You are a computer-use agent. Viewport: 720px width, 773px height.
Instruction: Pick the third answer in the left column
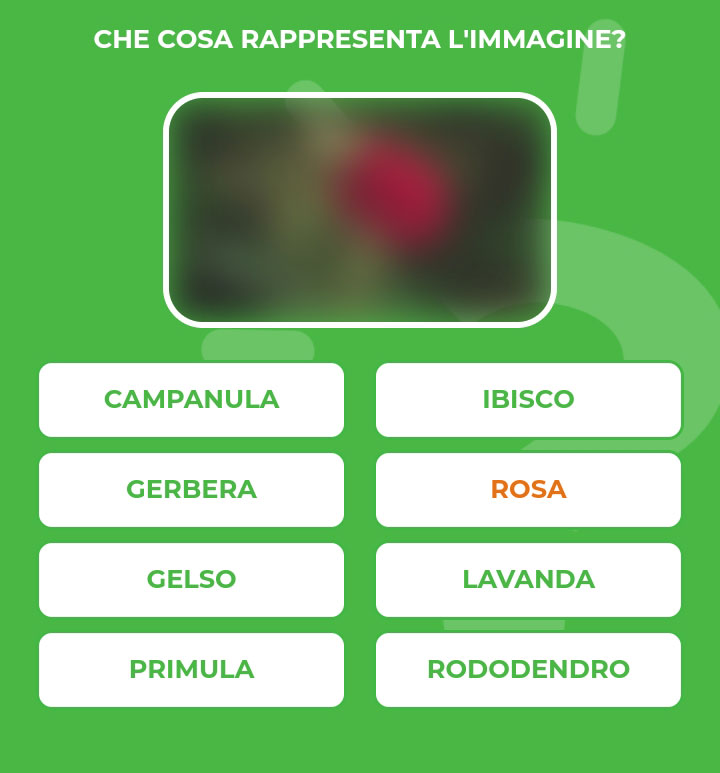point(191,580)
